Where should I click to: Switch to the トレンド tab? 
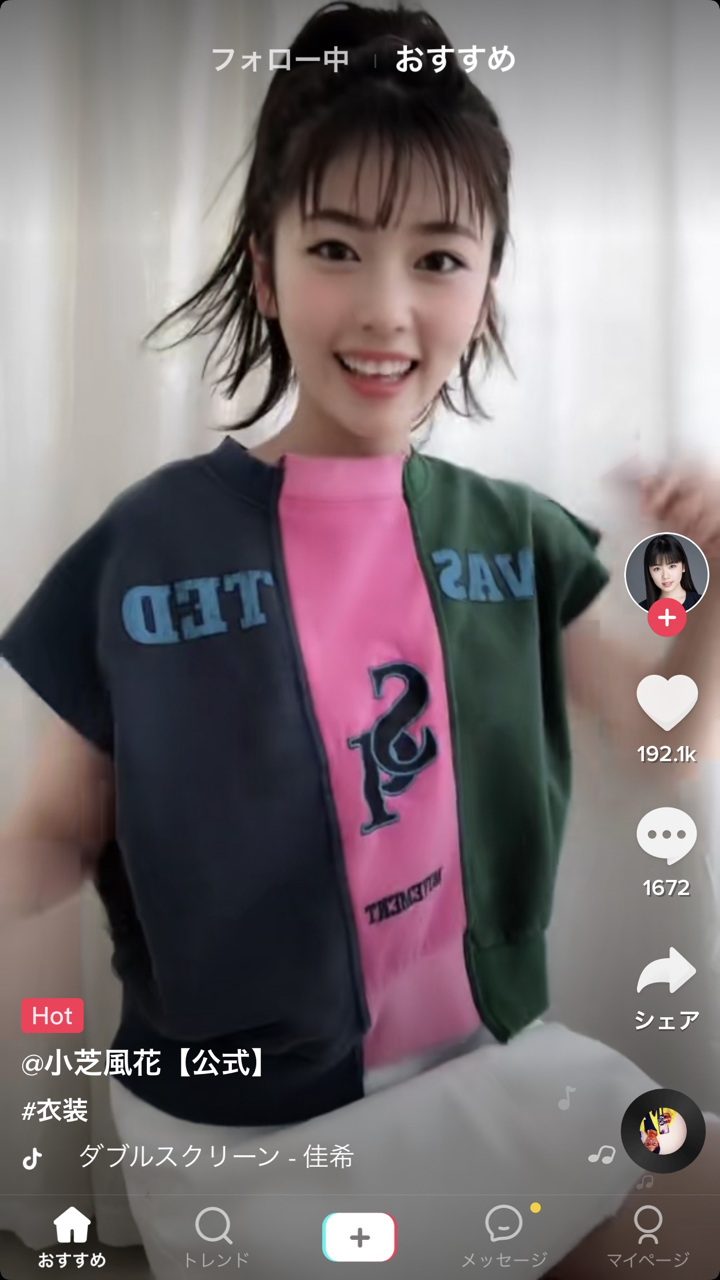tap(215, 1237)
